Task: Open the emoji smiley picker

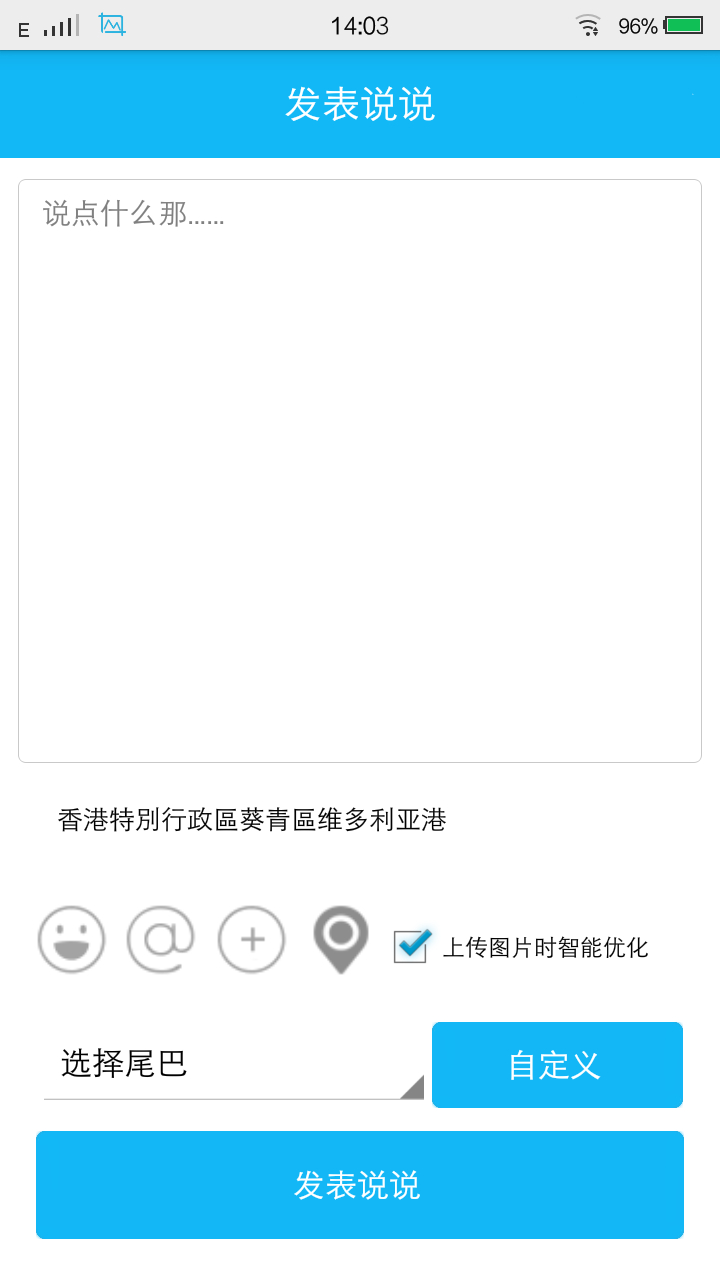Action: point(72,940)
